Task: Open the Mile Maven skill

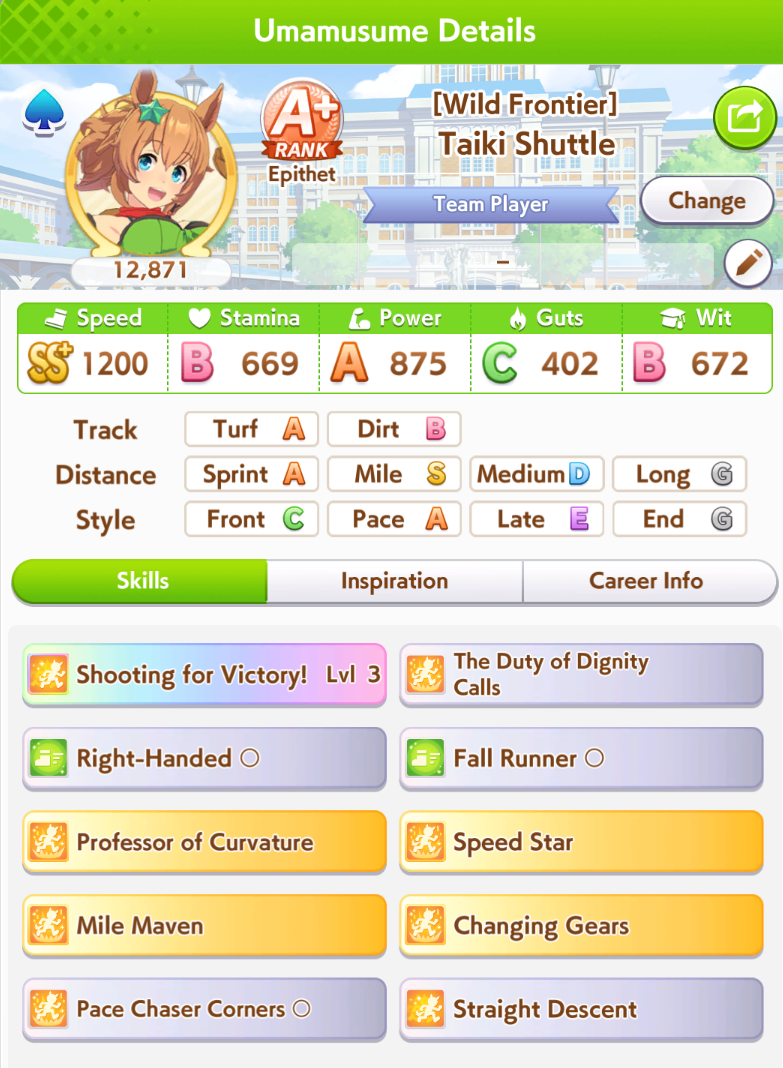Action: click(x=204, y=926)
